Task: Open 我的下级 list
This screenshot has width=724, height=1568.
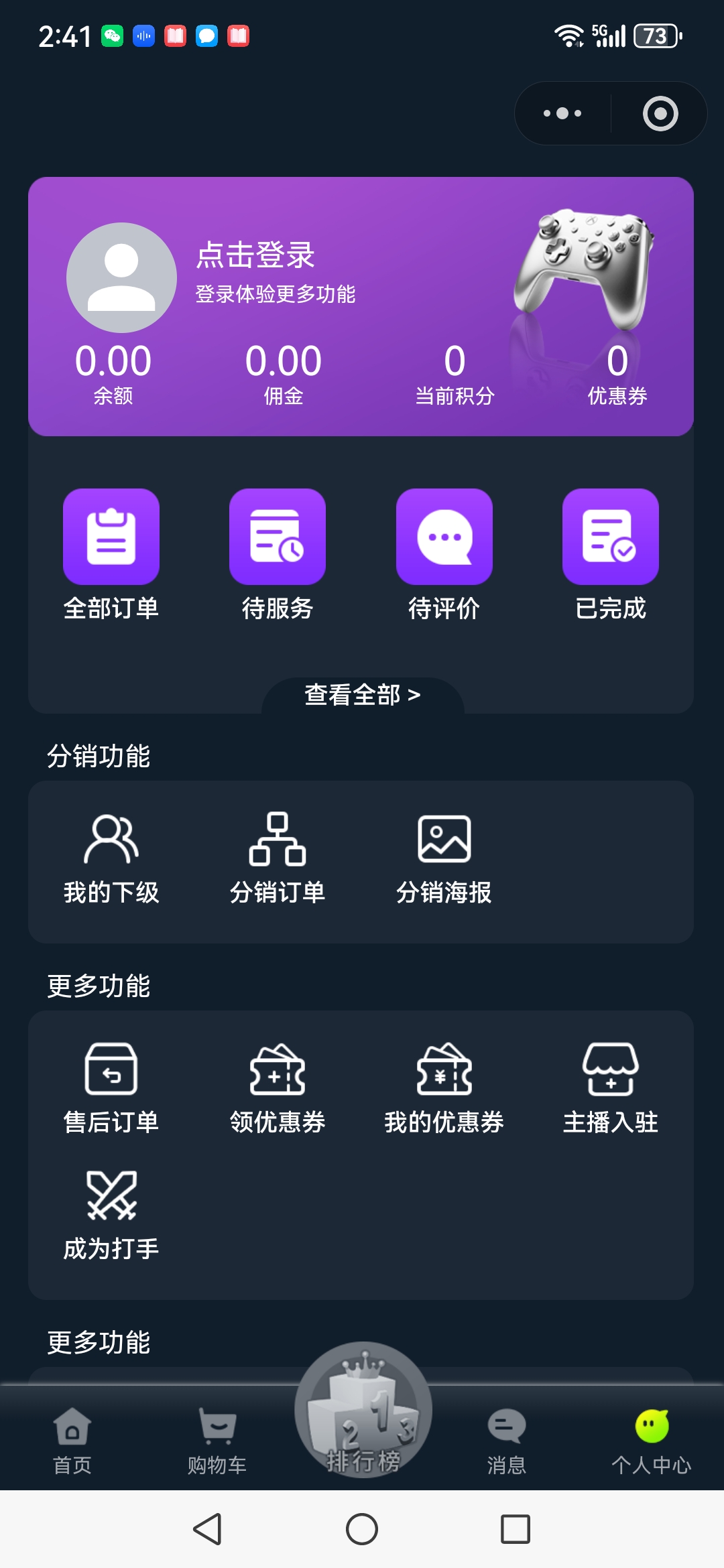Action: pos(111,858)
